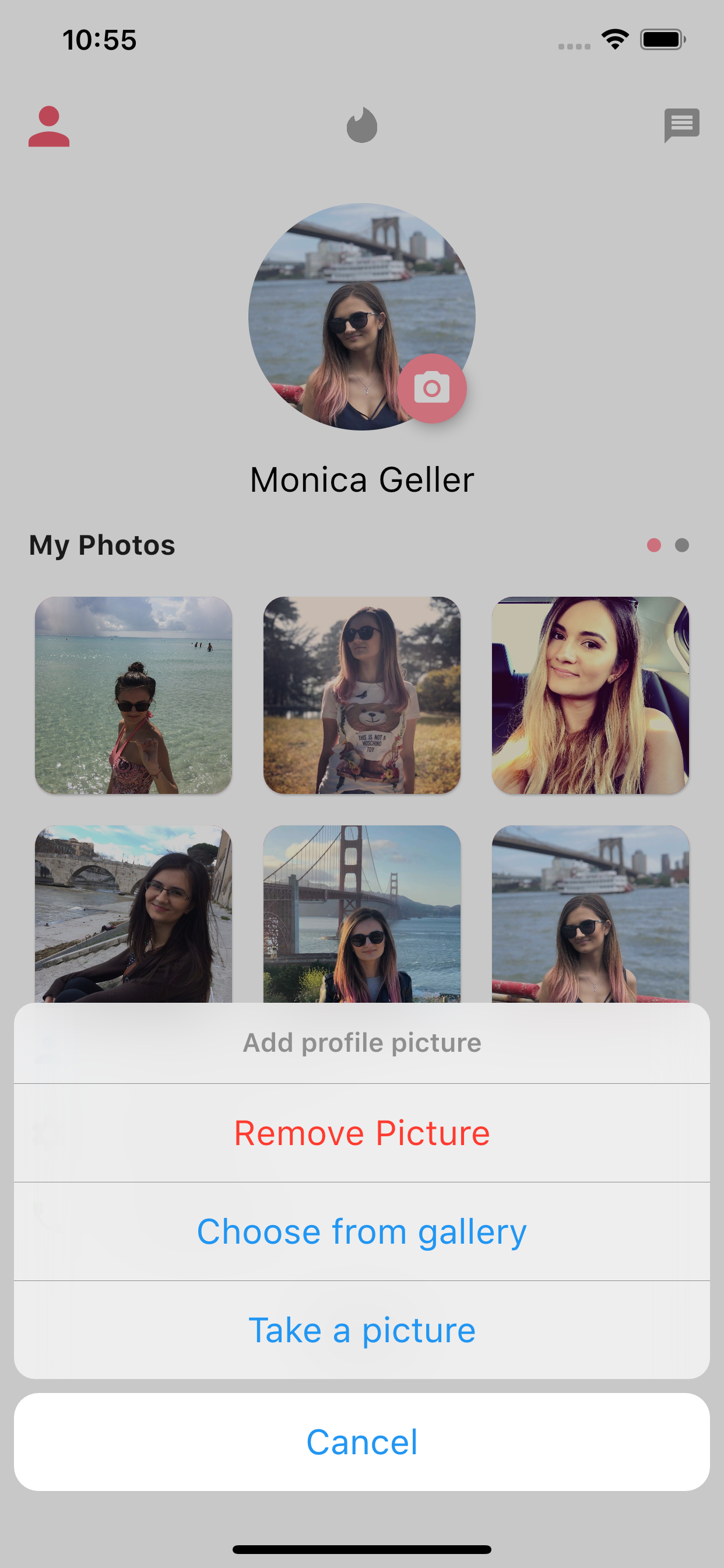724x1568 pixels.
Task: Click the camera icon on the profile picture
Action: tap(433, 388)
